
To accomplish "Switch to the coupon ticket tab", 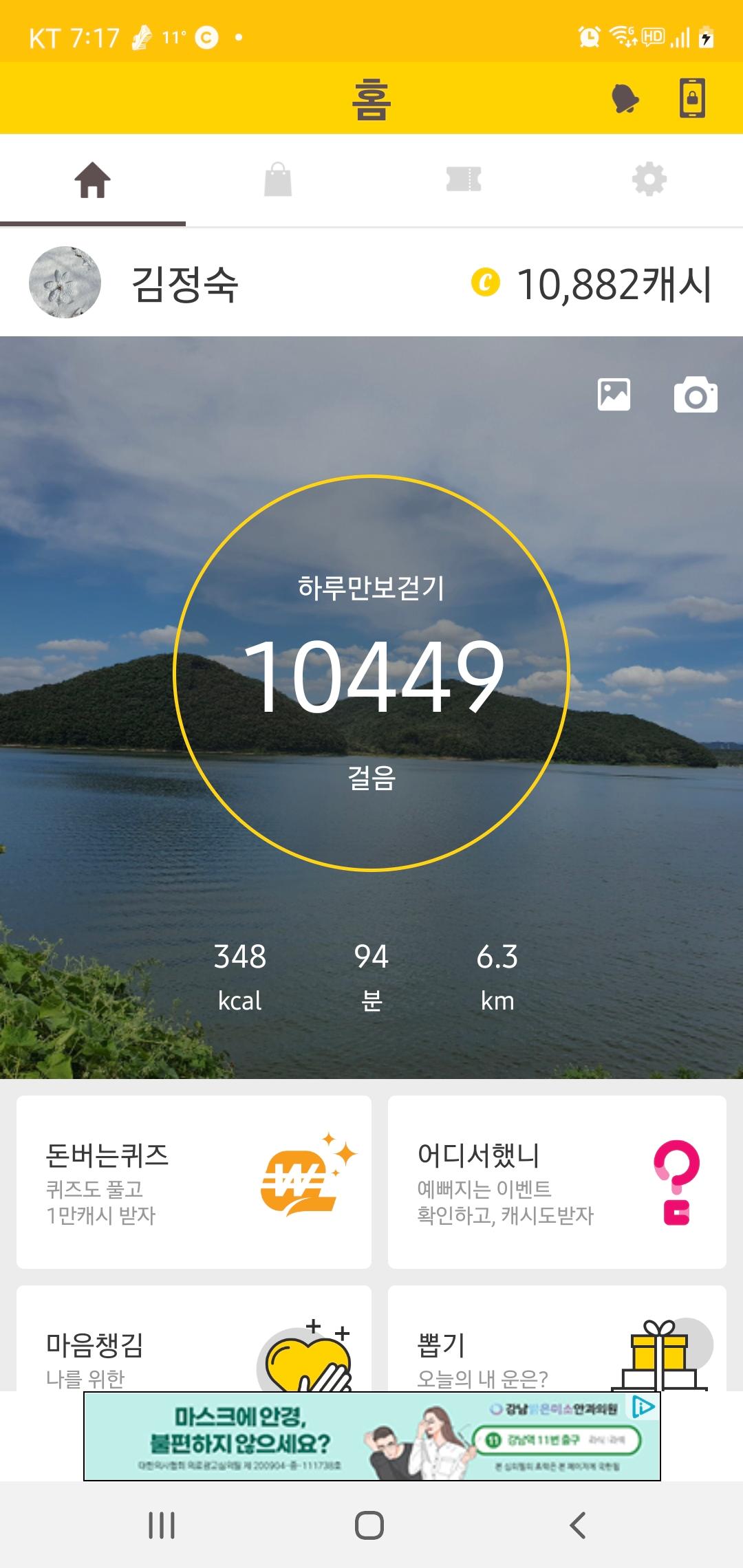I will coord(464,180).
